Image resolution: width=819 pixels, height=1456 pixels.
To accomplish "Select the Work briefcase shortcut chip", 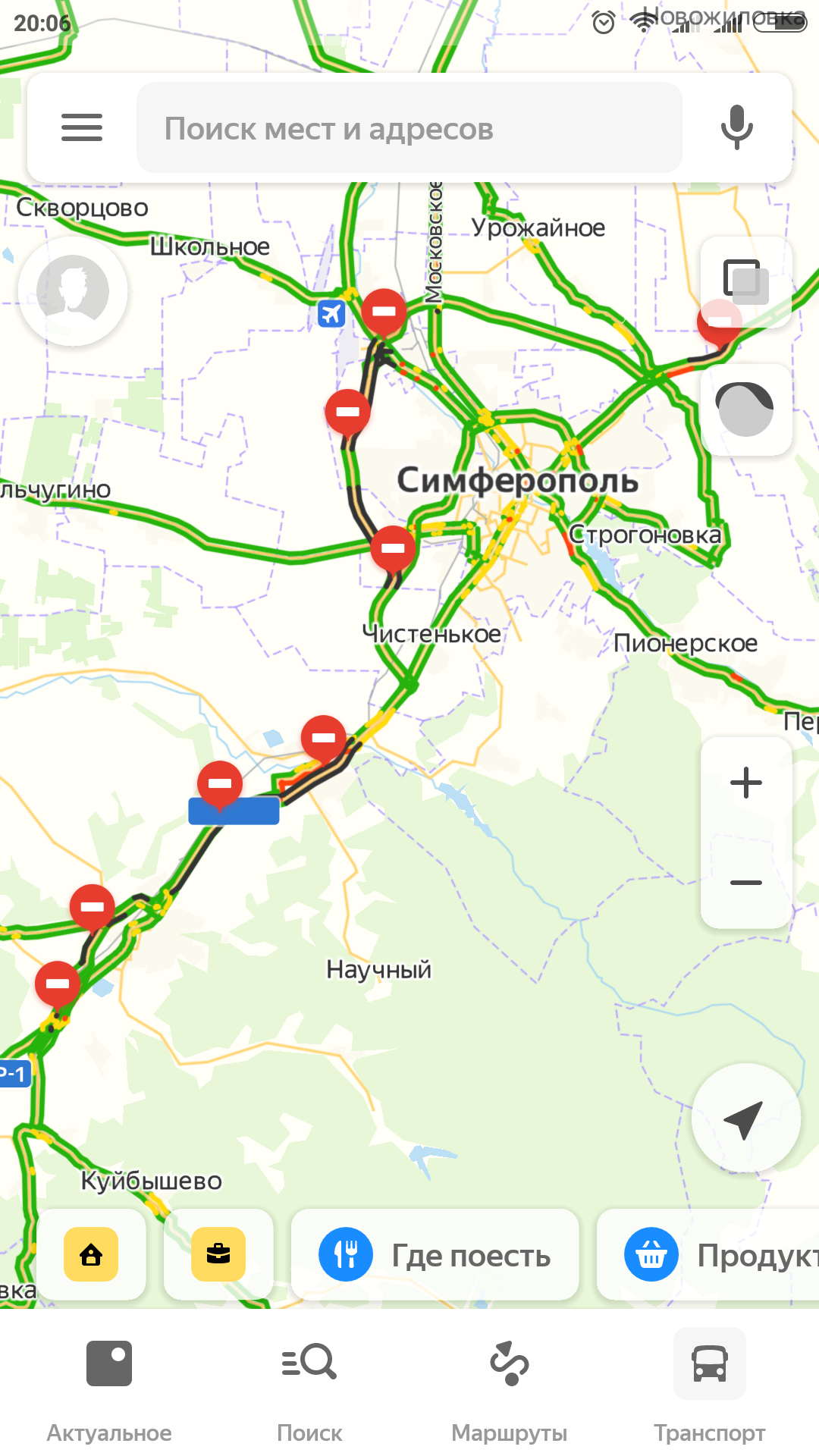I will 218,1254.
